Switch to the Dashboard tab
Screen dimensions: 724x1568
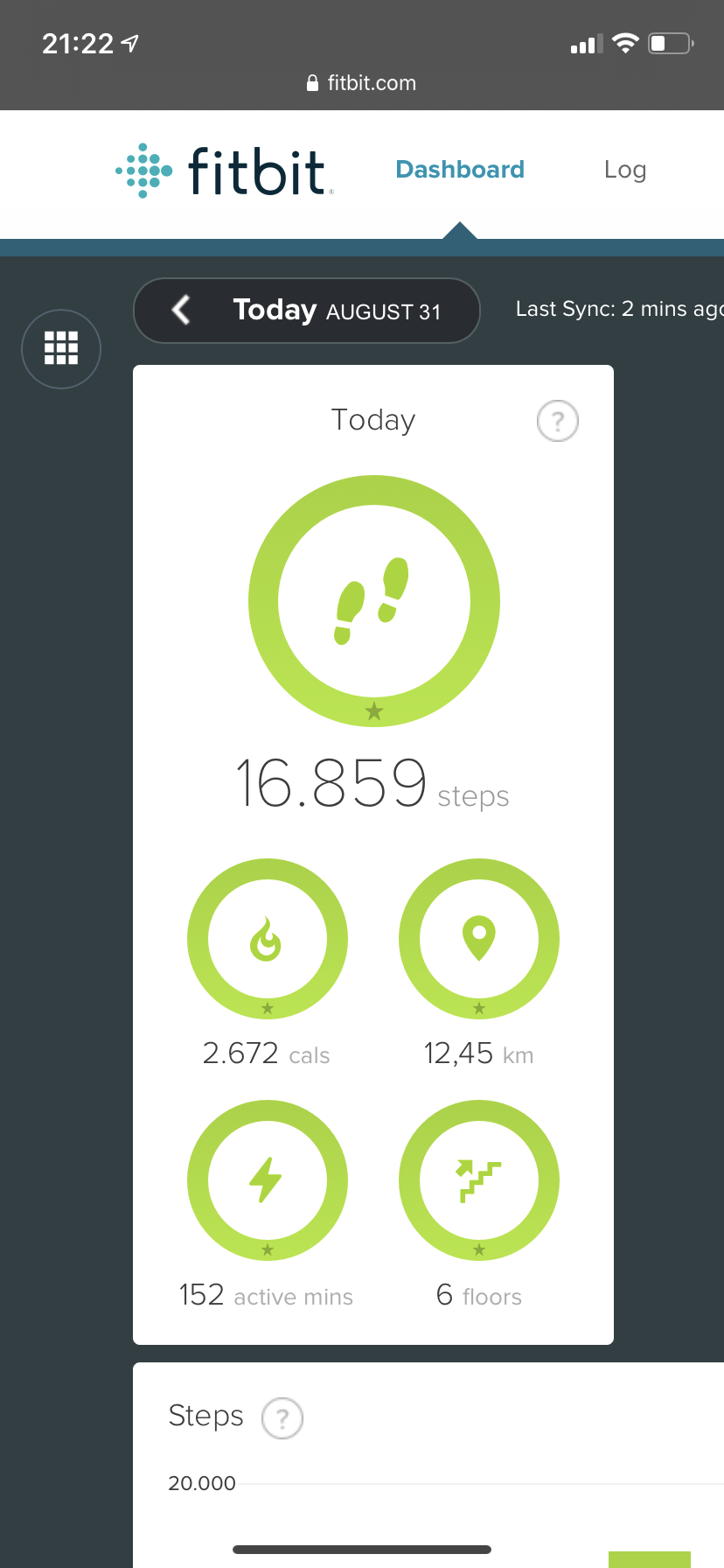coord(460,170)
